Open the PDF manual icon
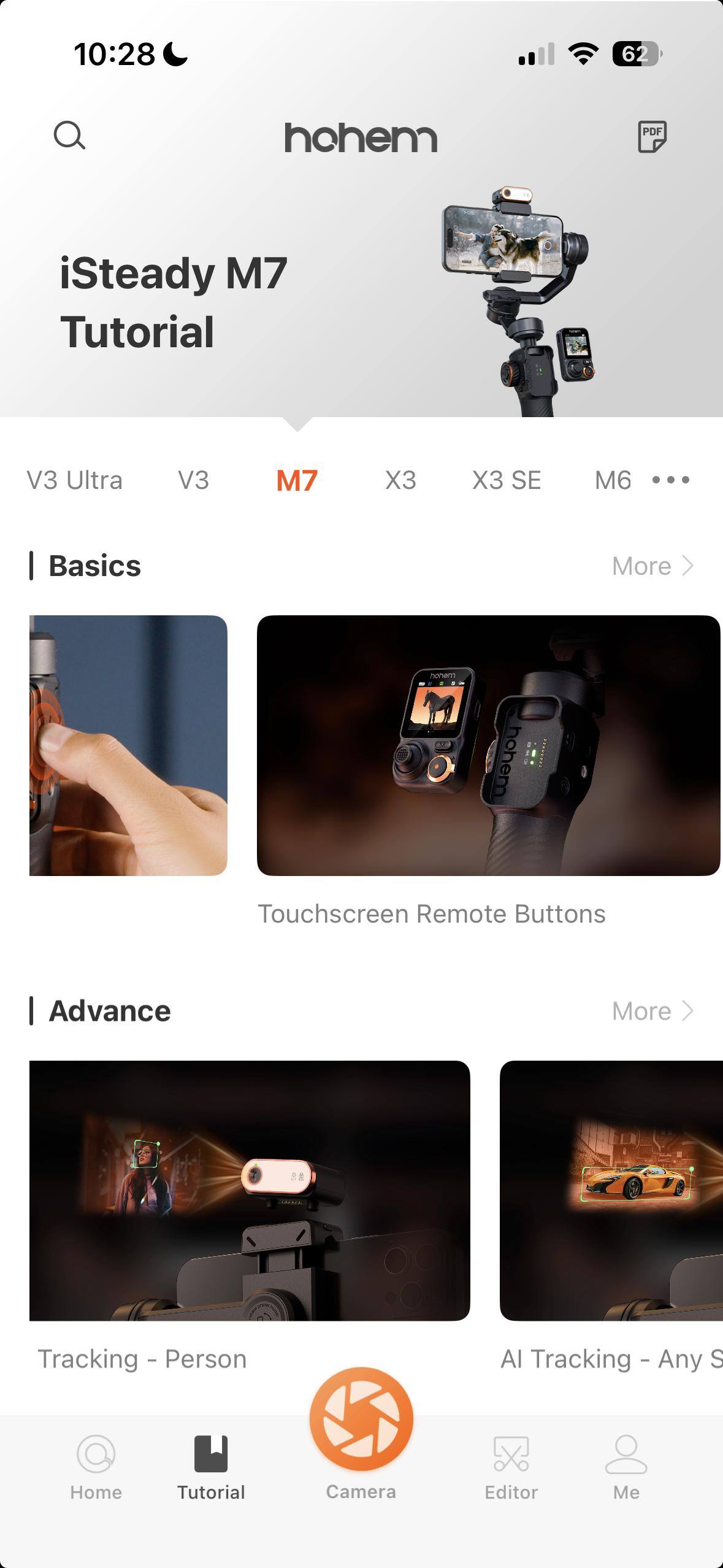The image size is (723, 1568). (652, 136)
